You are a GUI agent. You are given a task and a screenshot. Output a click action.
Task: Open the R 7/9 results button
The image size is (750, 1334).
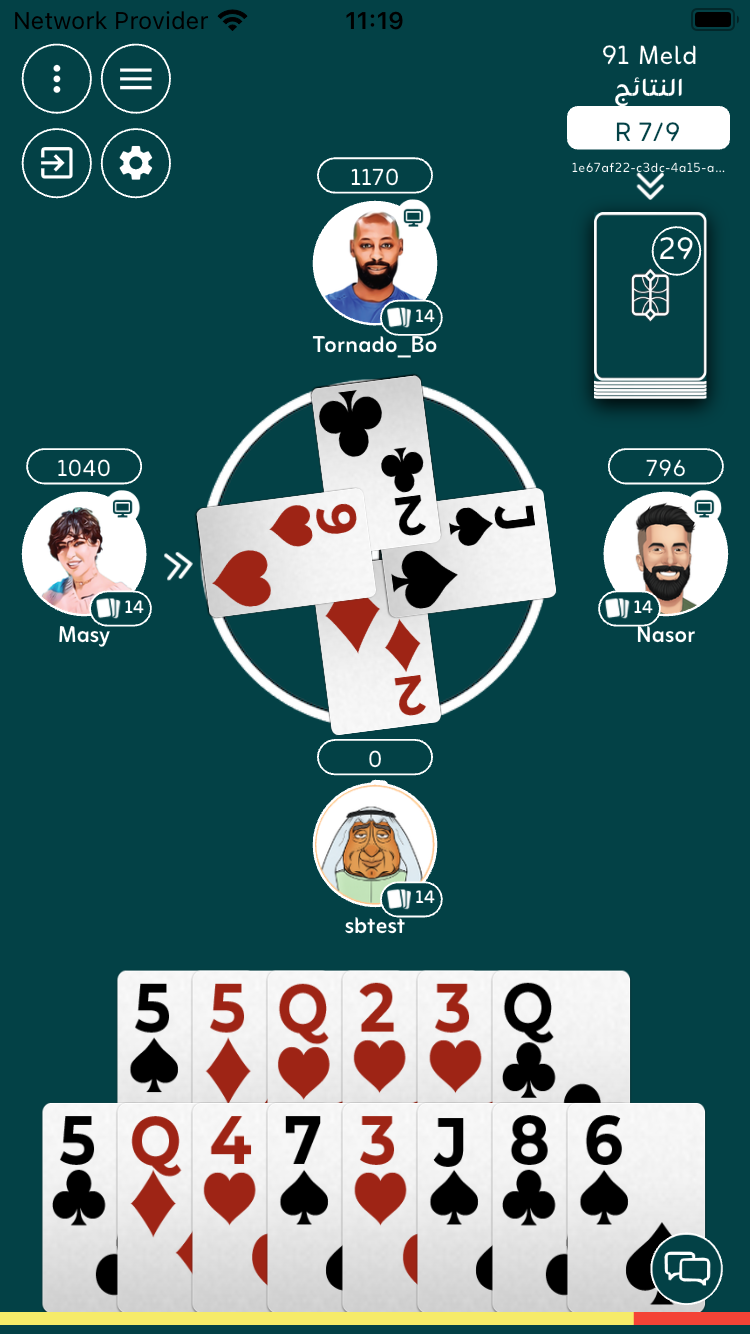tap(648, 131)
